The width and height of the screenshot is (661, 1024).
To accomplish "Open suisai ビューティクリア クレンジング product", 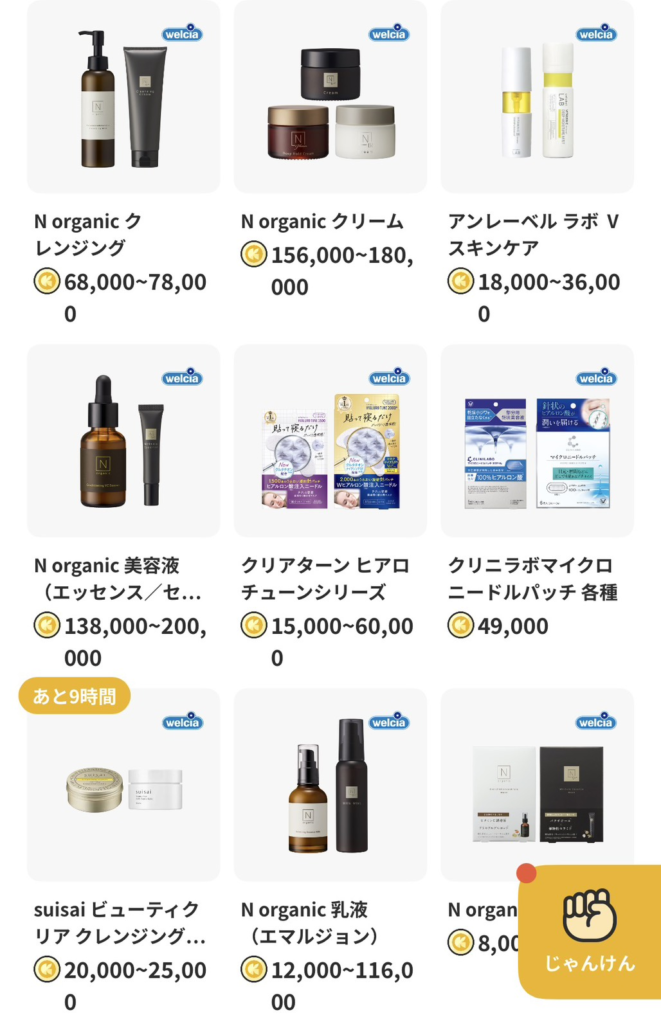I will pos(123,785).
